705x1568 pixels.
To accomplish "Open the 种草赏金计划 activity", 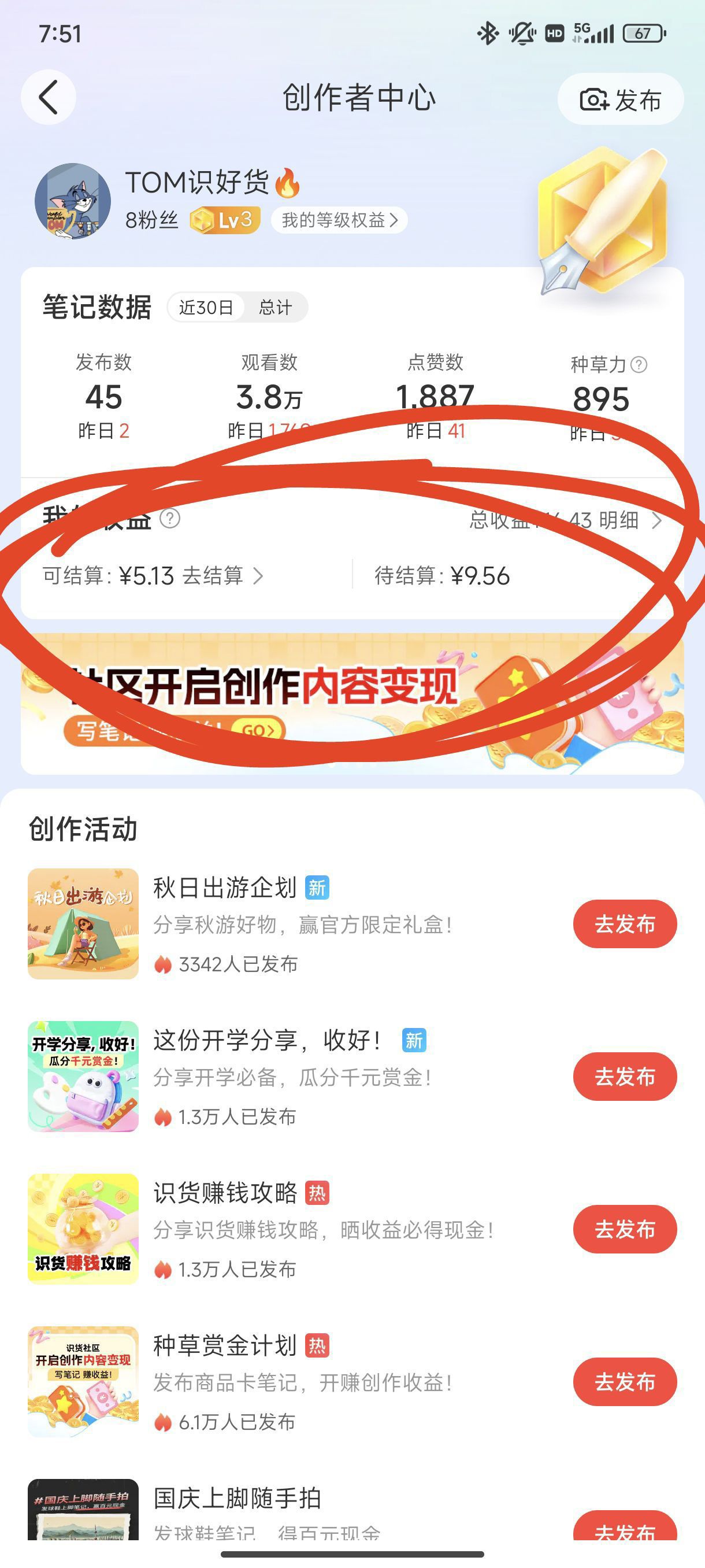I will (224, 1346).
